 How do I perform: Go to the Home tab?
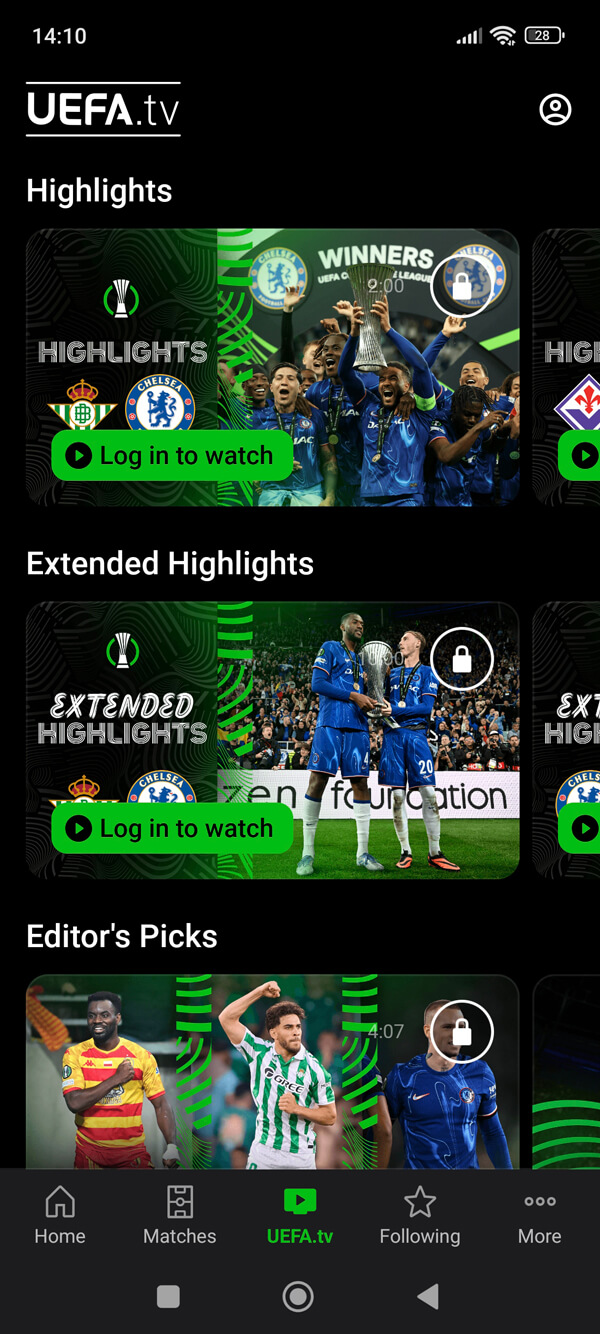click(60, 1215)
